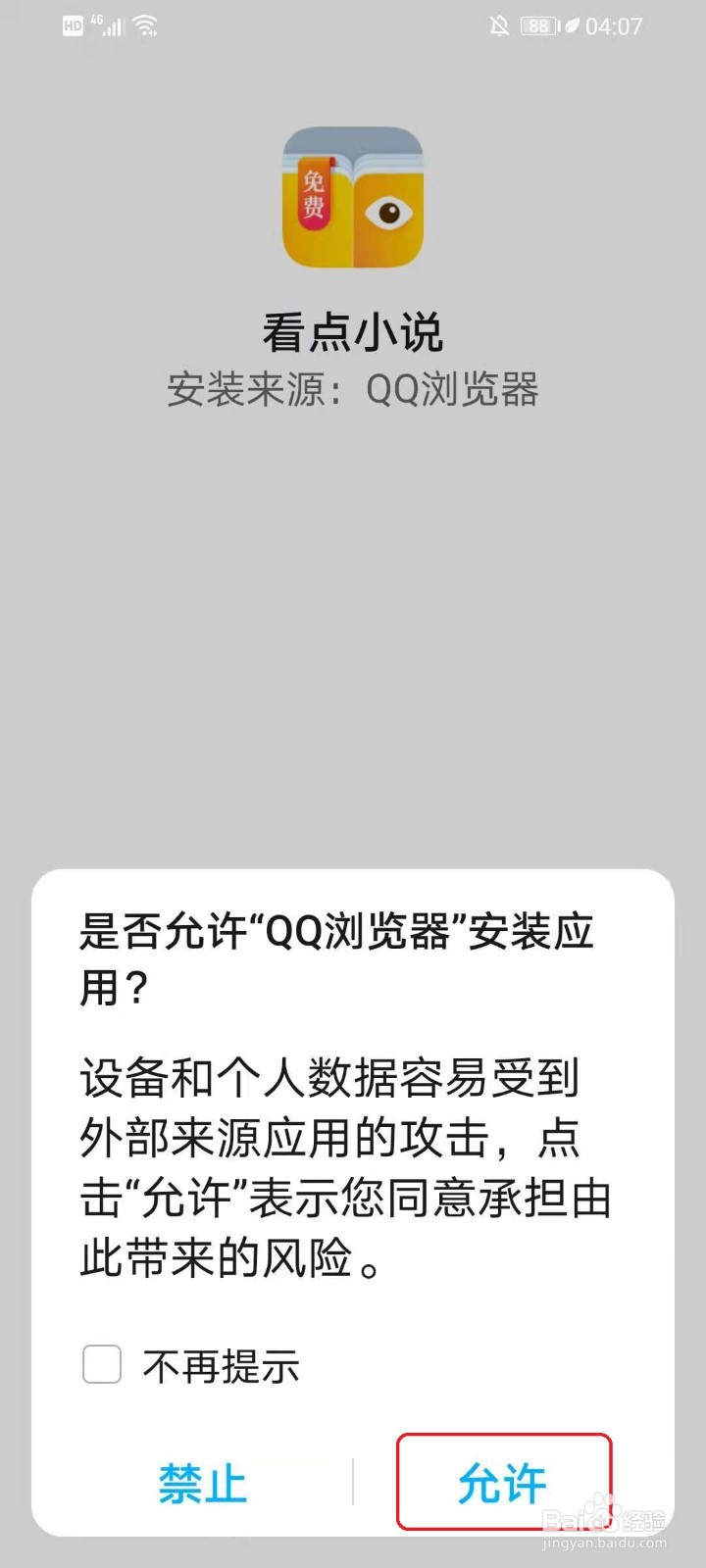The height and width of the screenshot is (1568, 706).
Task: Tap the WiFi icon in status bar
Action: click(147, 24)
